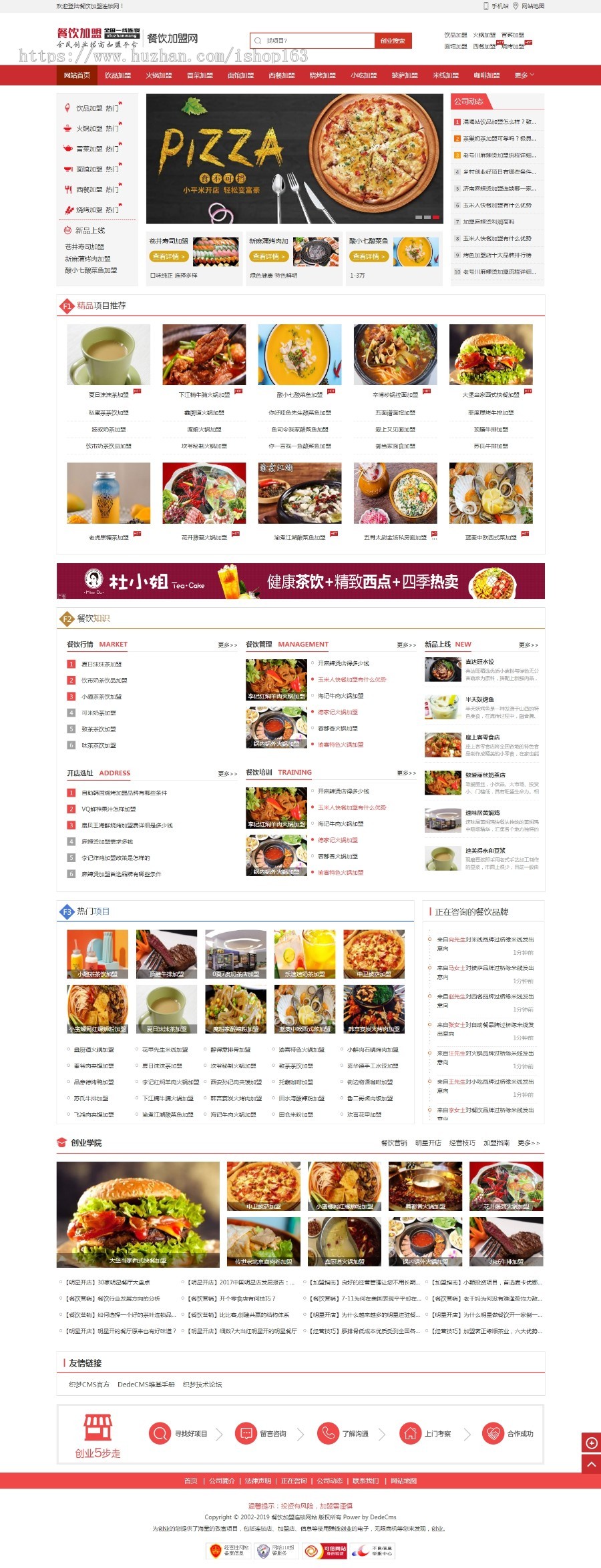601x1568 pixels.
Task: Select the 西餐加盟 fork-and-knife icon
Action: click(67, 189)
